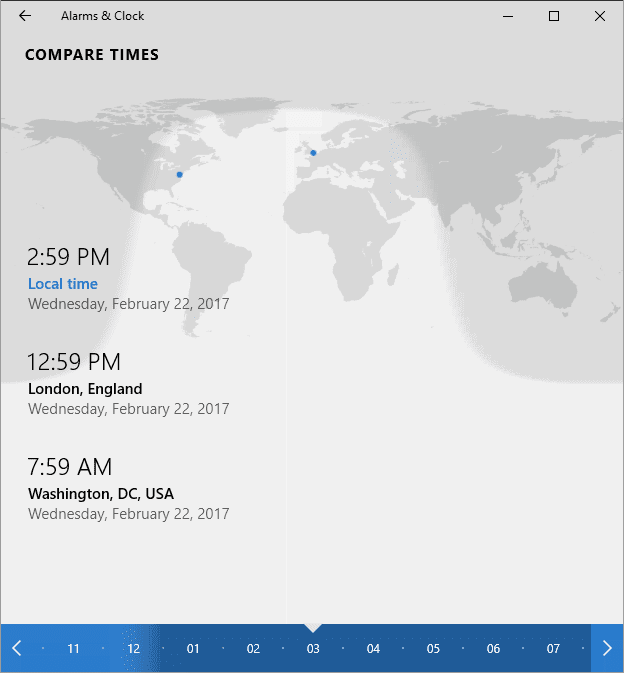Select hour 01 on the timeline
The height and width of the screenshot is (673, 624).
pos(193,649)
